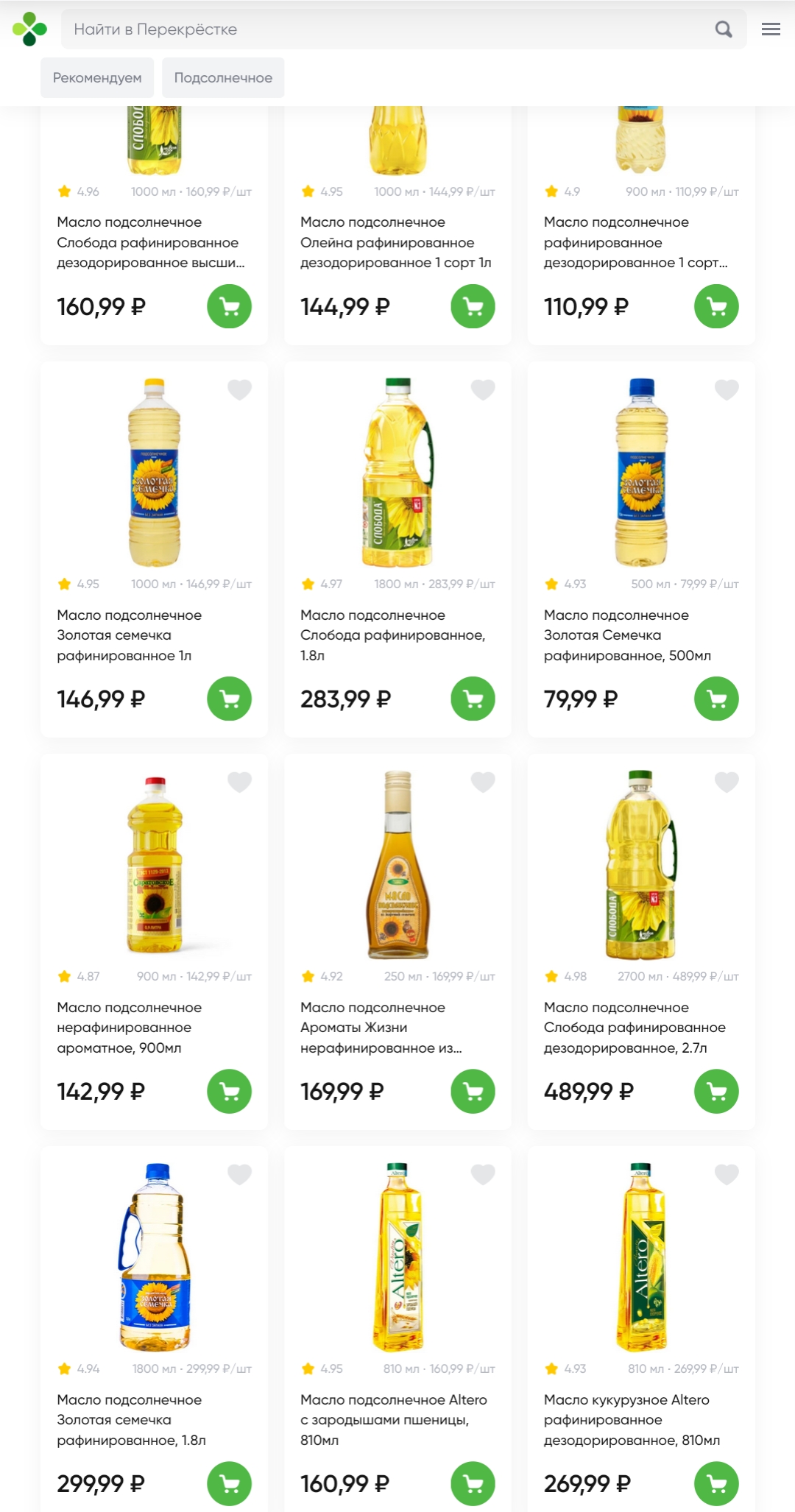
Task: Add the 110,99 ₽ oil to cart
Action: [716, 307]
